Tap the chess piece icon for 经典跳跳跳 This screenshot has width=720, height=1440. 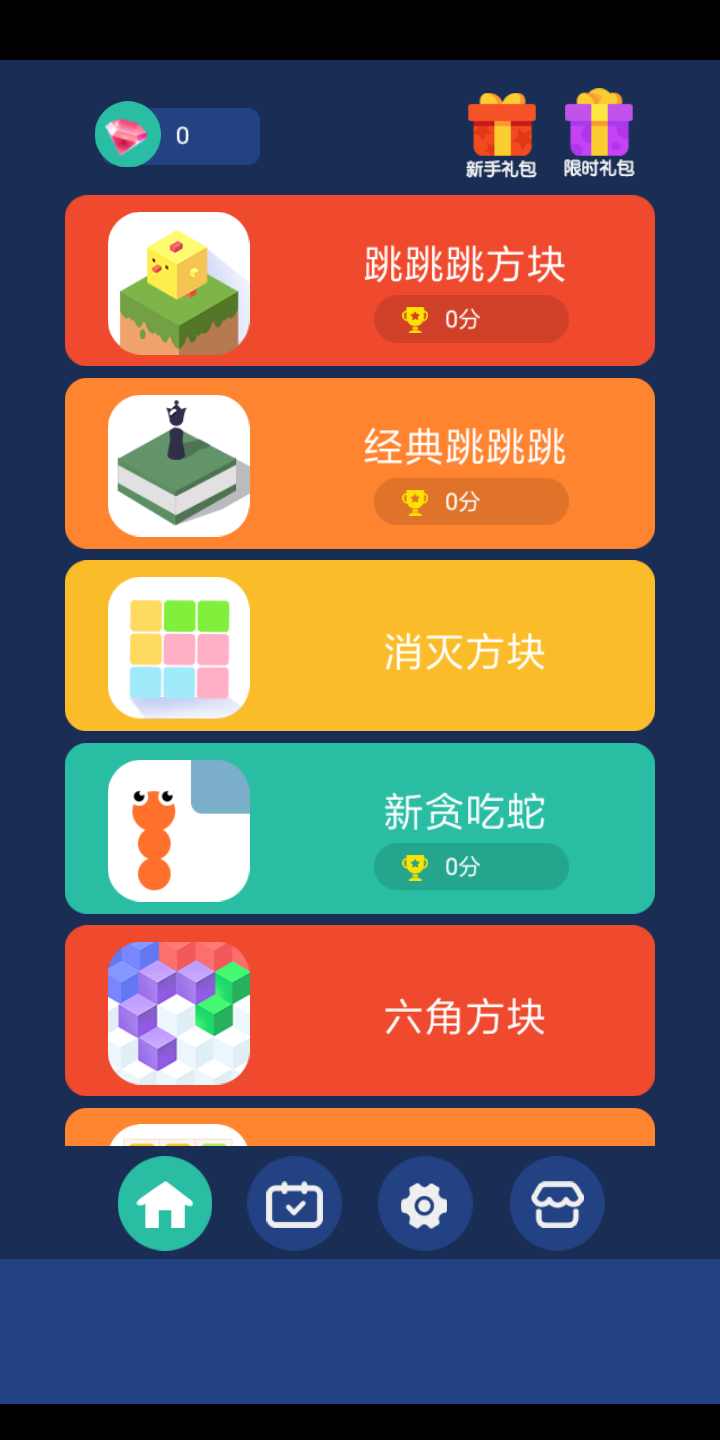tap(178, 463)
